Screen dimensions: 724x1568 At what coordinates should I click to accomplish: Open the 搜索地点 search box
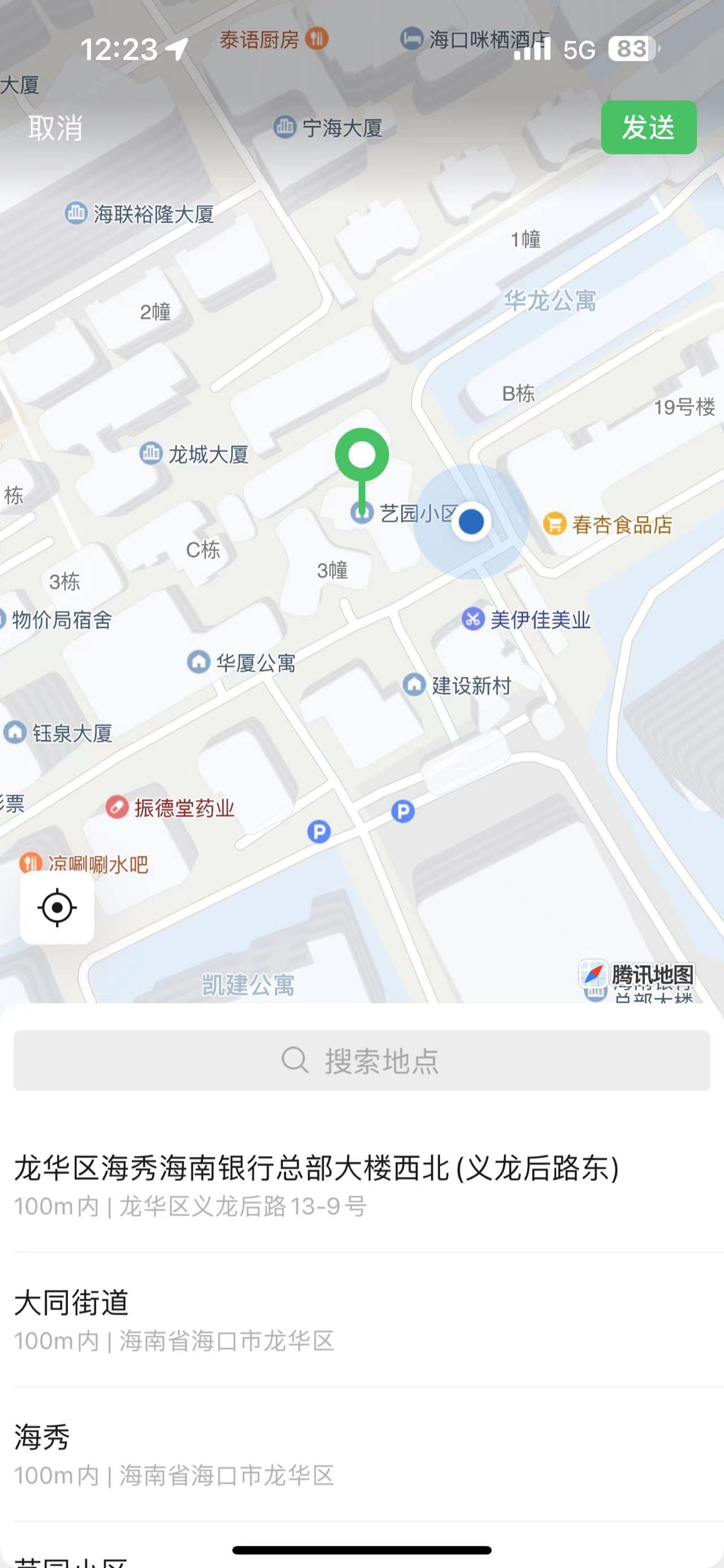tap(361, 1060)
